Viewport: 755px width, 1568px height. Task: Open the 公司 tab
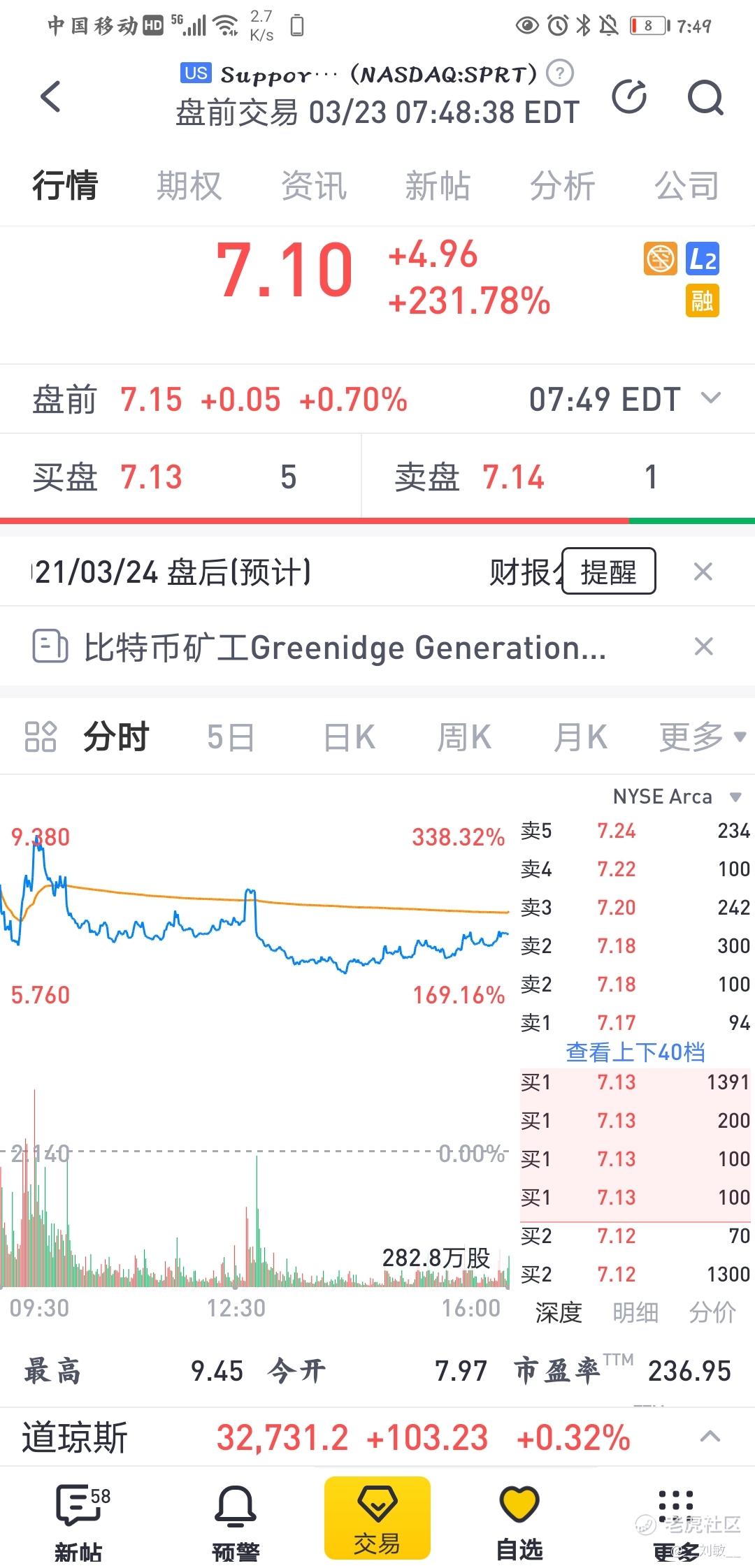686,186
